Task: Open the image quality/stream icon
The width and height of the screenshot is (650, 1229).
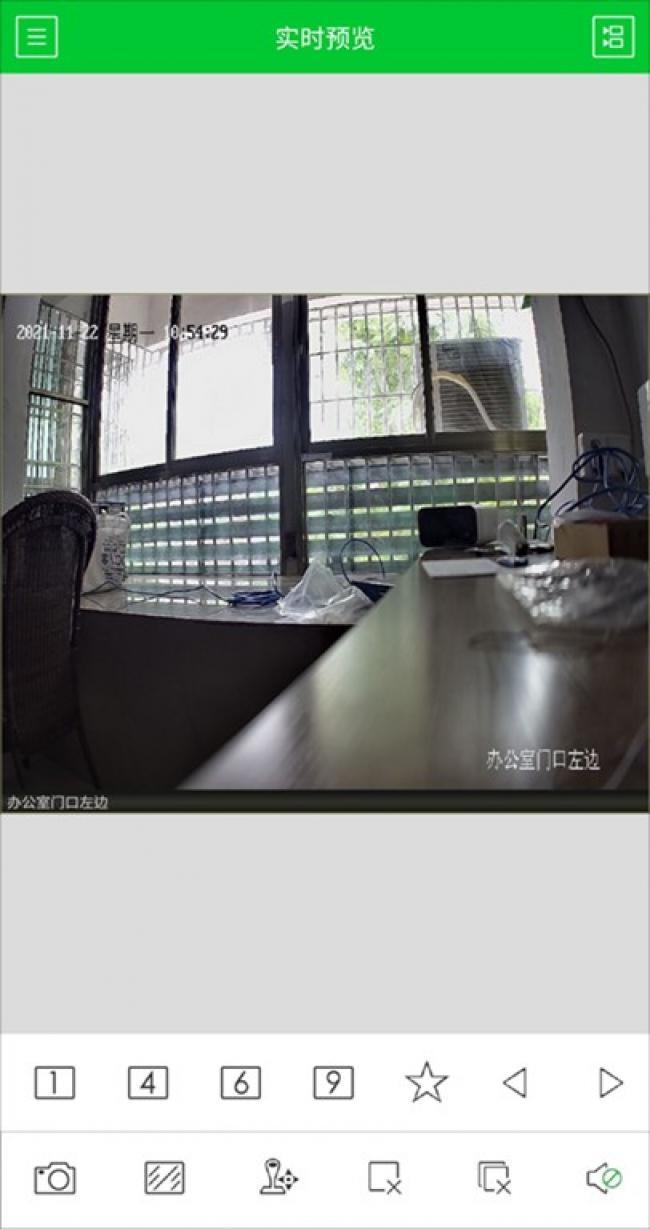Action: 163,1178
